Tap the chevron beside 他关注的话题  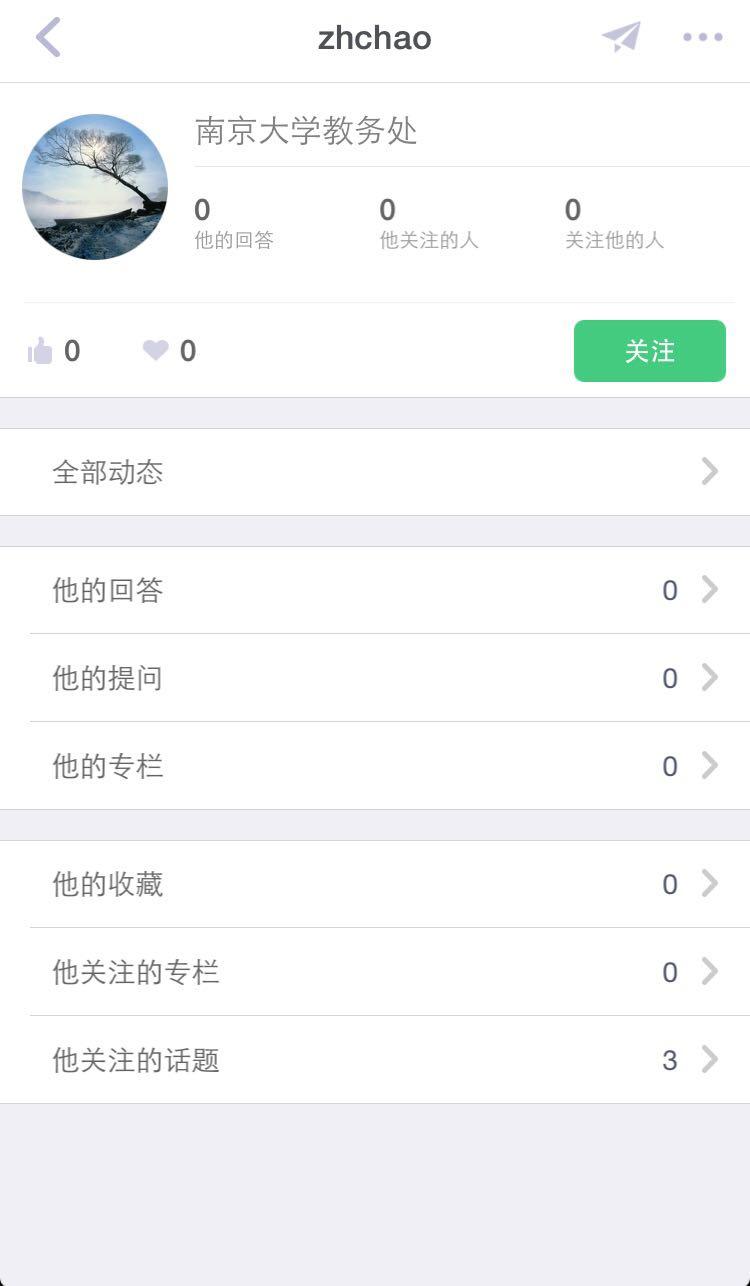[x=708, y=1060]
